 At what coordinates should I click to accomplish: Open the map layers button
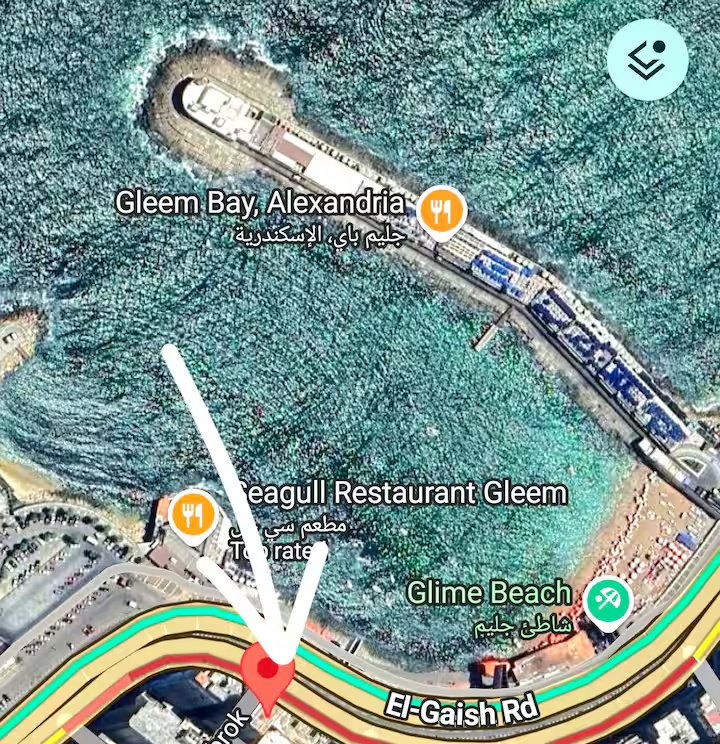pyautogui.click(x=648, y=59)
